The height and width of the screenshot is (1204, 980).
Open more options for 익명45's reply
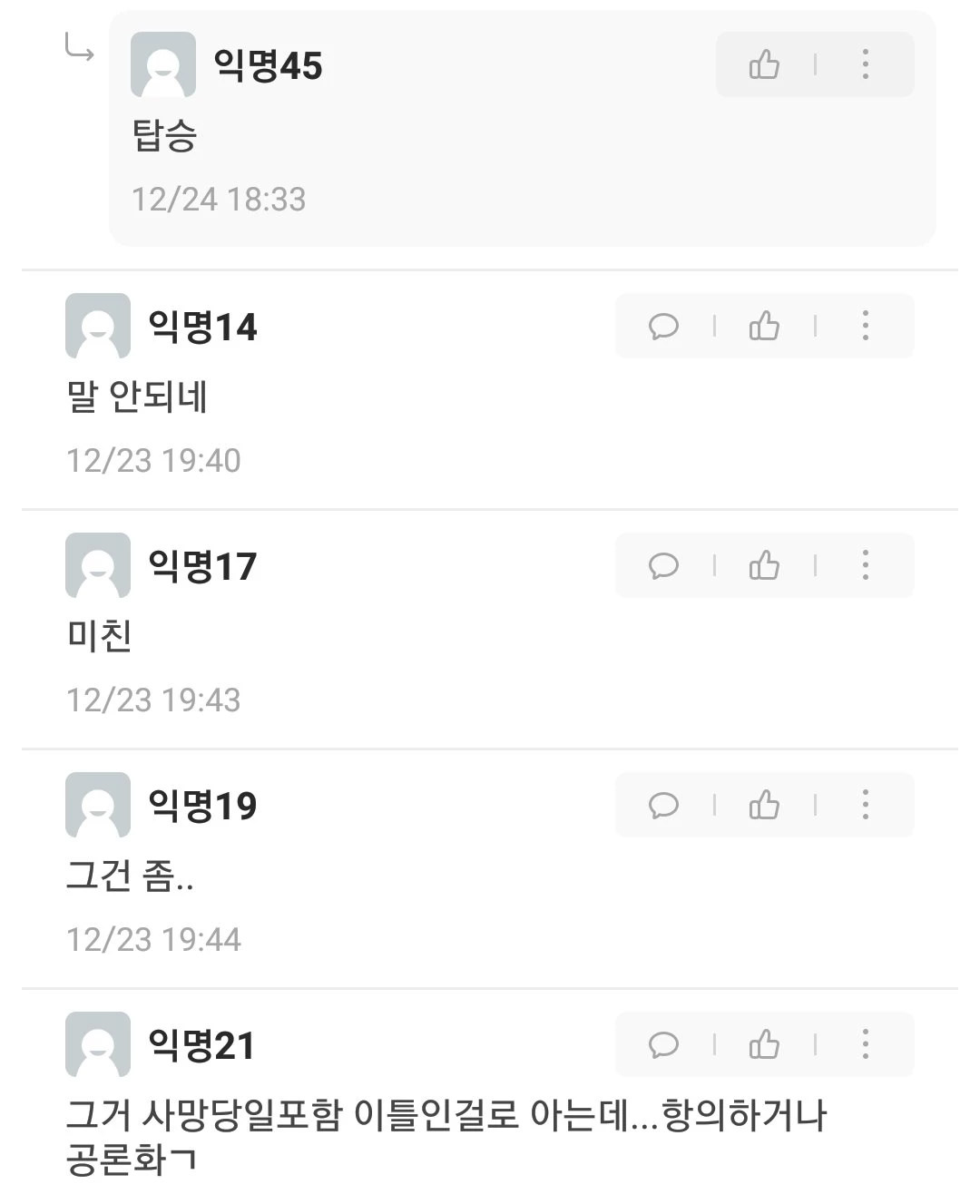[x=865, y=65]
